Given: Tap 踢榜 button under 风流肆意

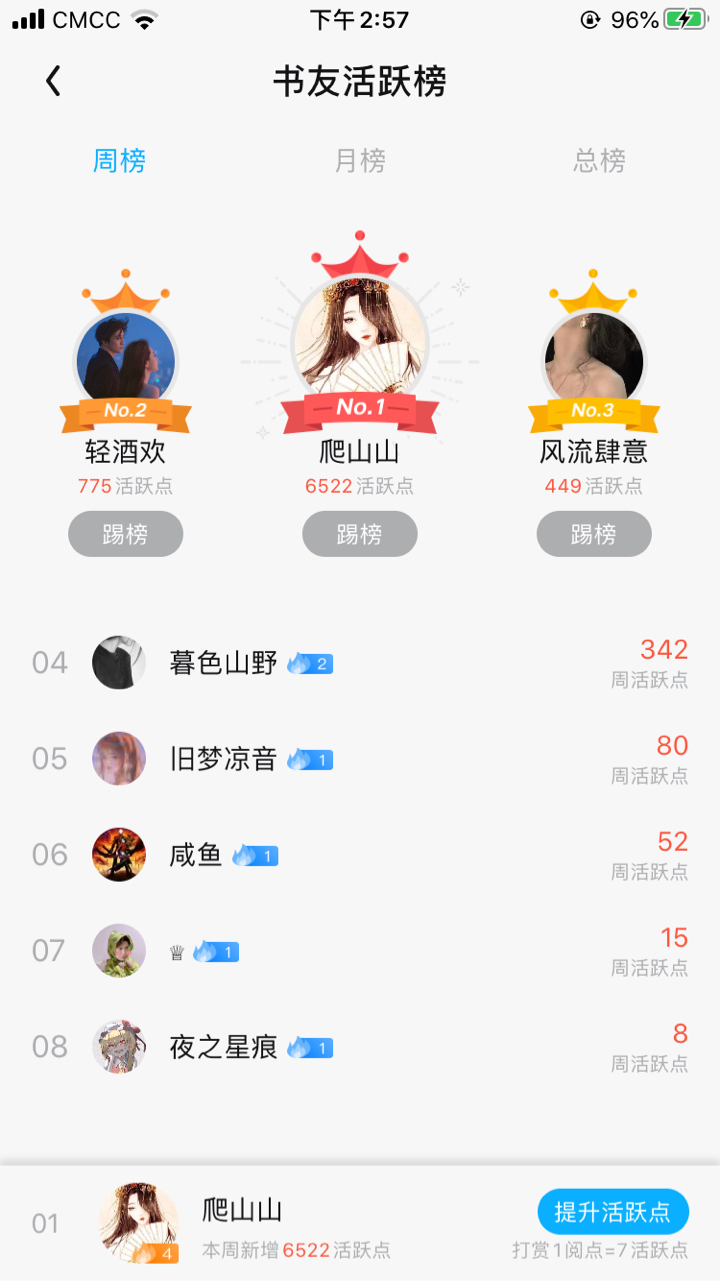Looking at the screenshot, I should point(594,534).
